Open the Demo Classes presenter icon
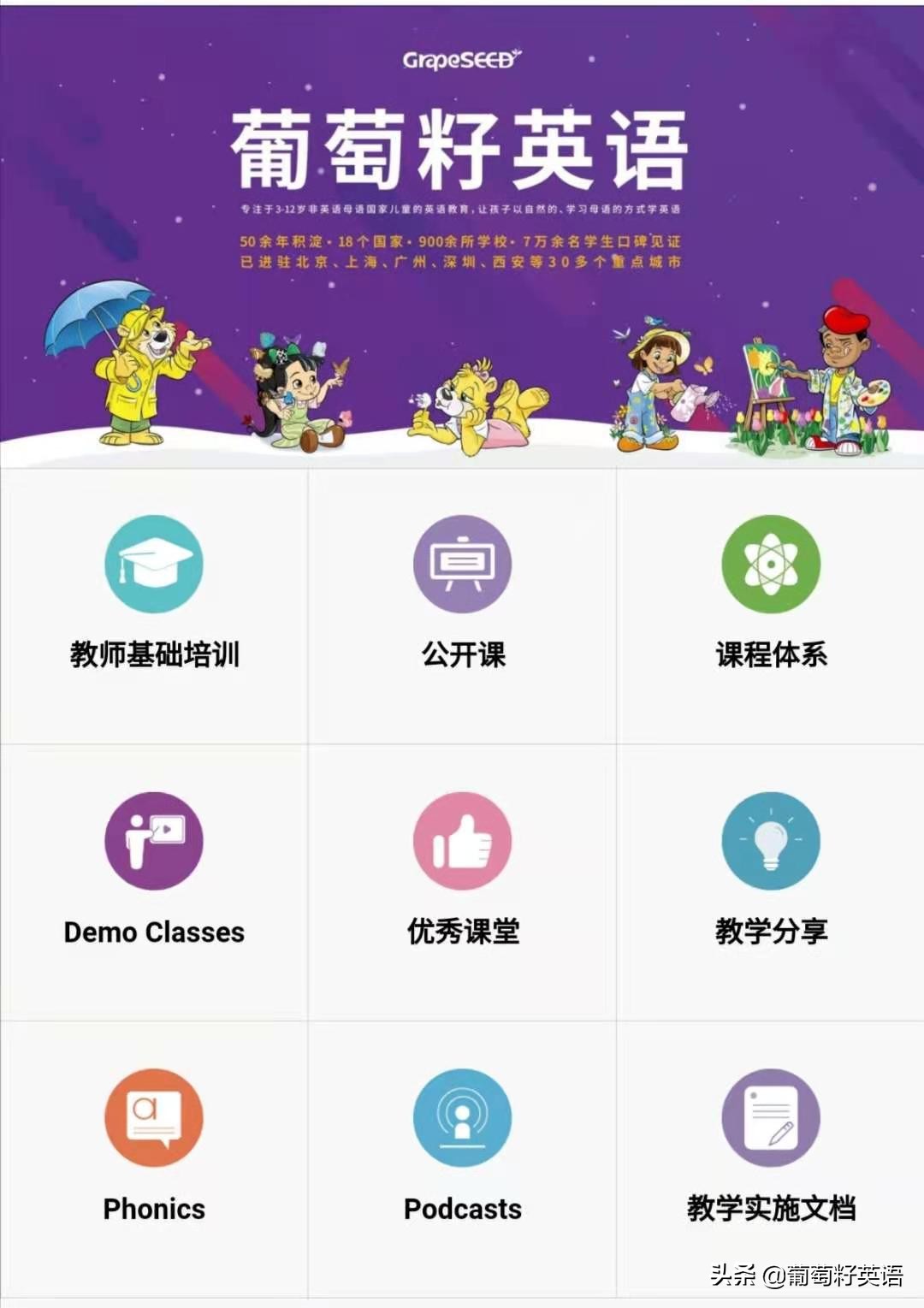The image size is (924, 1308). 153,841
